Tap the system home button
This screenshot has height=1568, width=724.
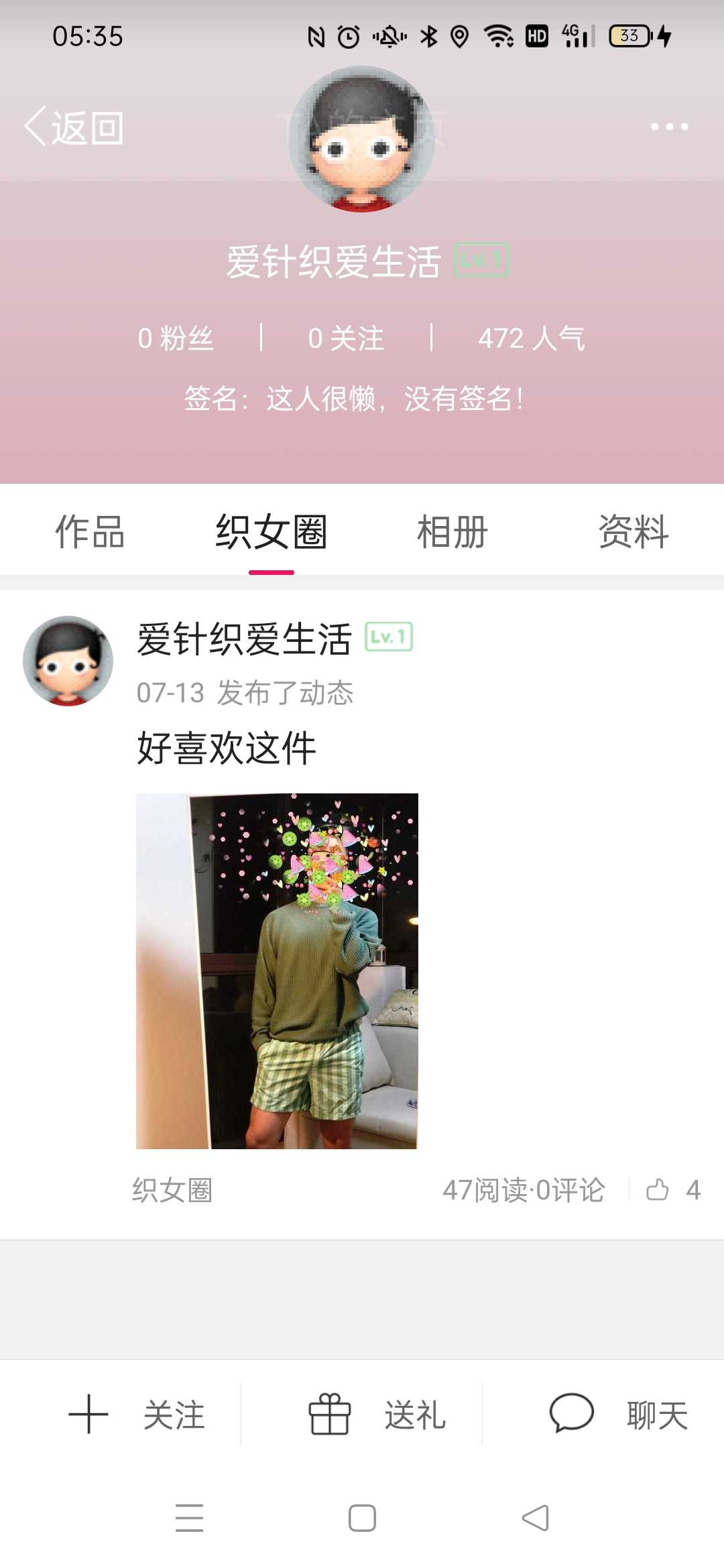362,1518
